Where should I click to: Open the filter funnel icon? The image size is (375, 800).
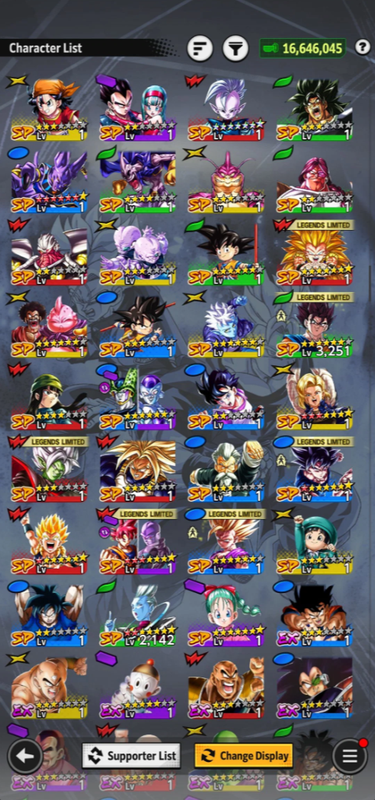(235, 48)
